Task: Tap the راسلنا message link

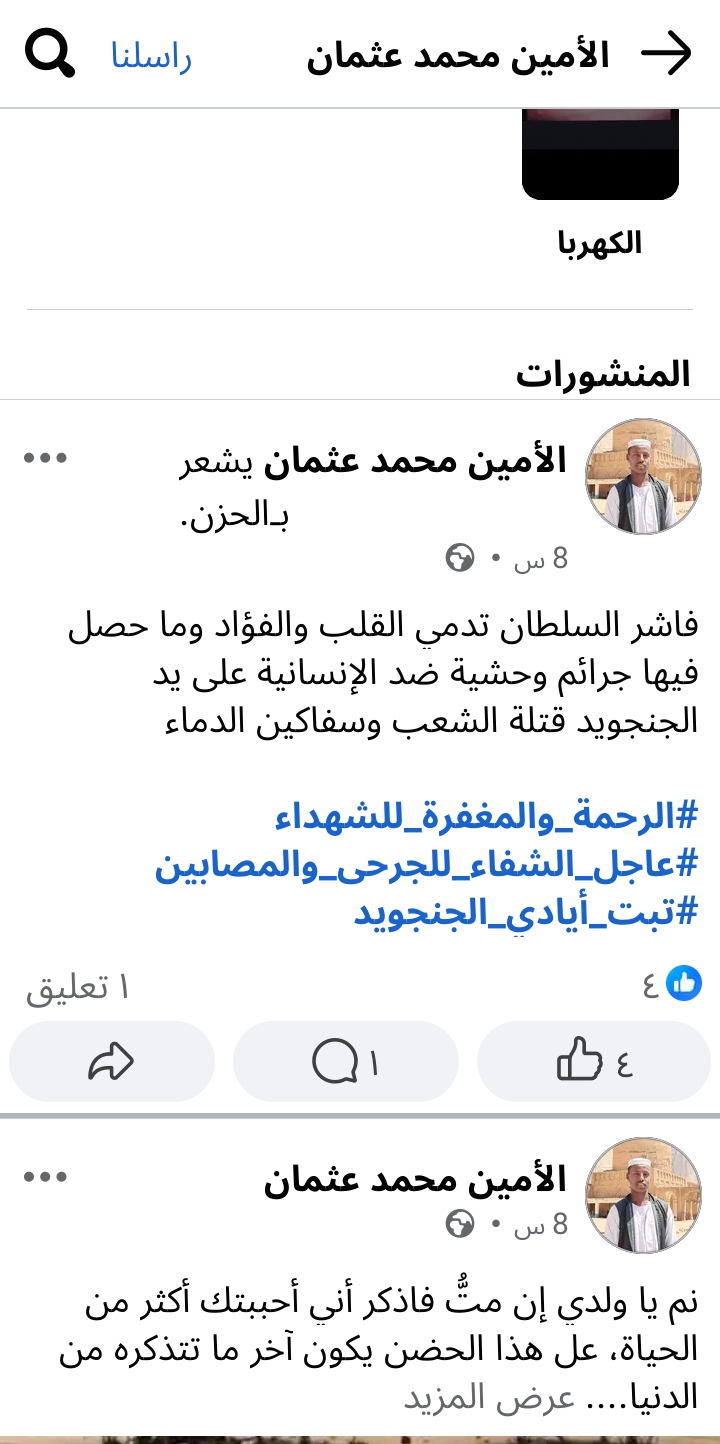Action: [x=151, y=57]
